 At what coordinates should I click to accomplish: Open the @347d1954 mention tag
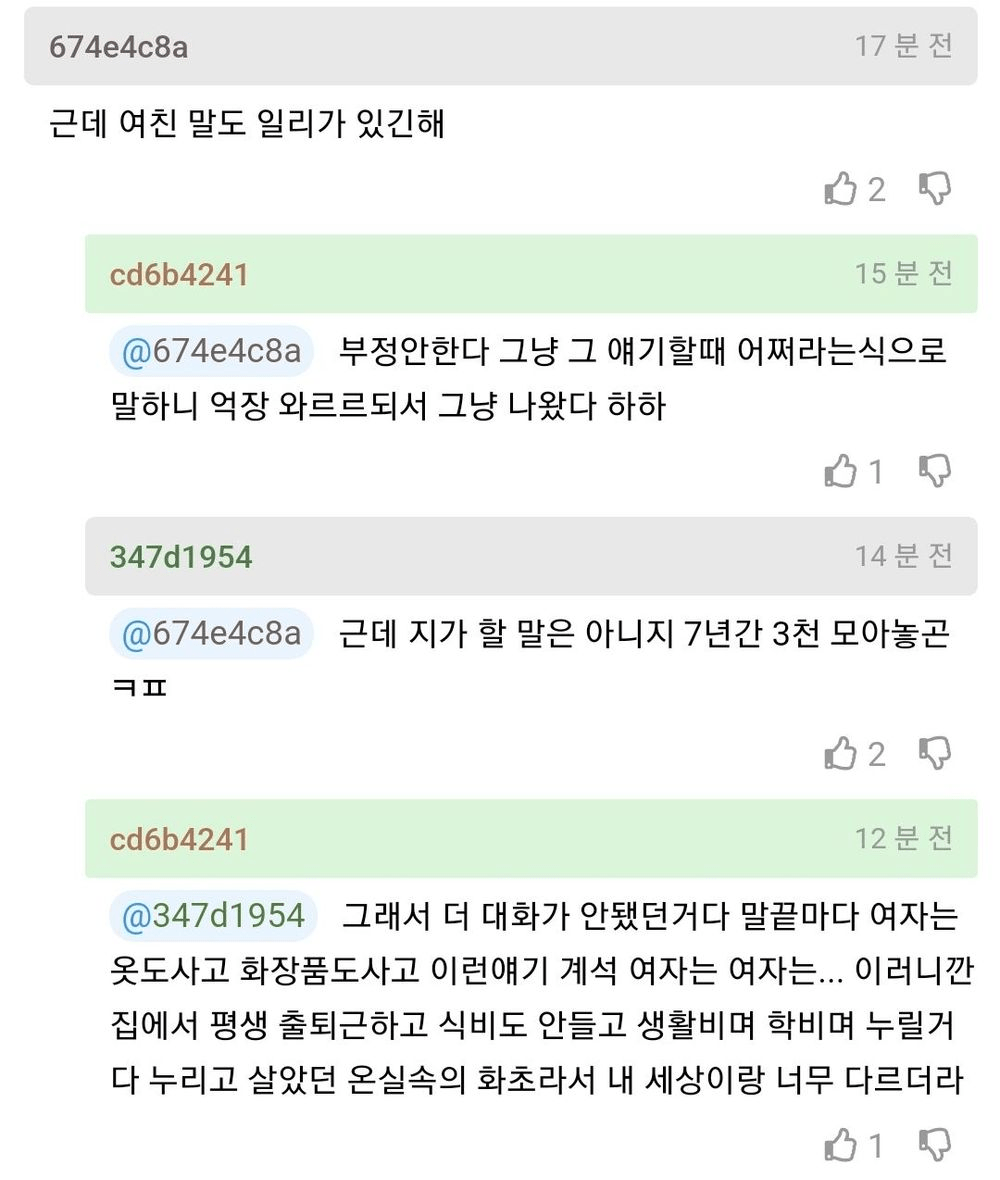[x=213, y=915]
